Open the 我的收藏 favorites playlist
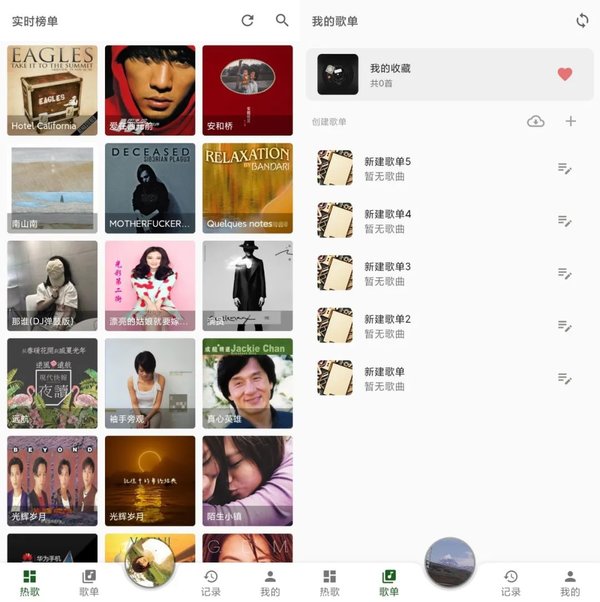This screenshot has height=602, width=600. pos(430,75)
